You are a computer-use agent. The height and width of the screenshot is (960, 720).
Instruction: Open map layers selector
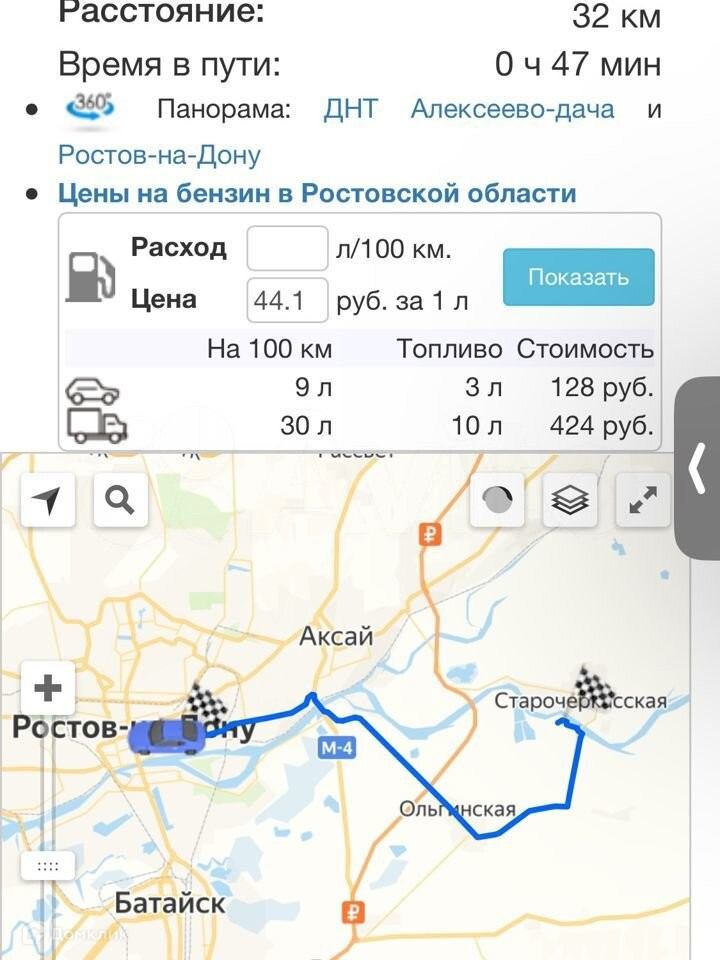click(570, 500)
